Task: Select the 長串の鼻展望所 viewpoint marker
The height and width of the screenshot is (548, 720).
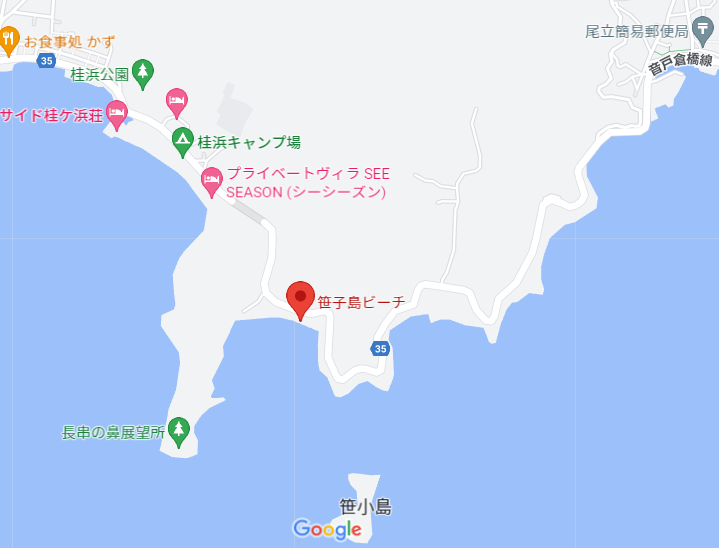Action: (178, 431)
